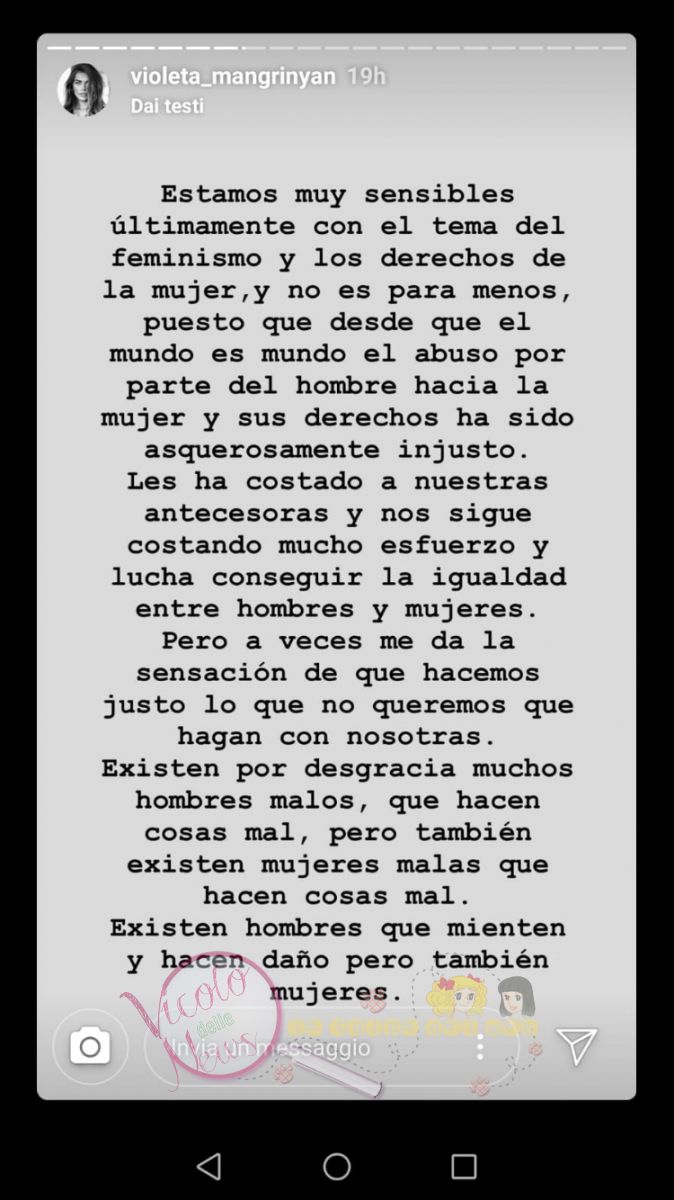
Task: Go back with system back button
Action: point(209,1166)
